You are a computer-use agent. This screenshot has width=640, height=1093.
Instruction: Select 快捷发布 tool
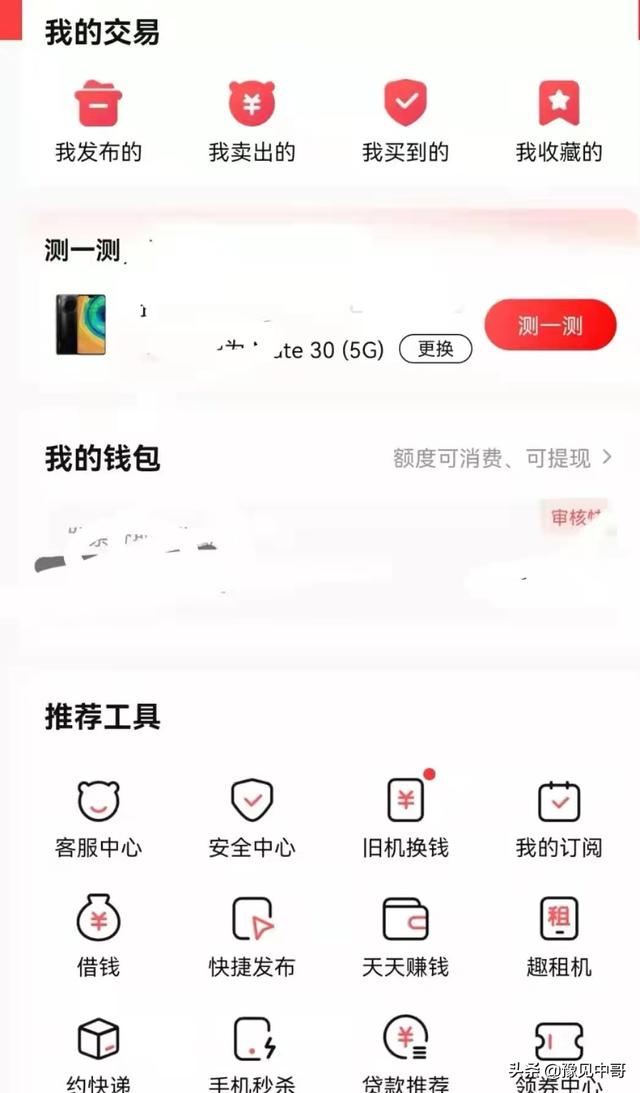251,936
